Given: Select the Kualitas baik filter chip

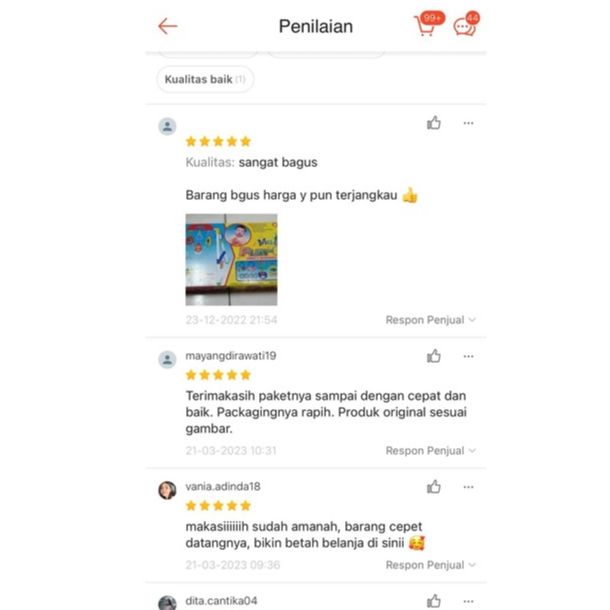Looking at the screenshot, I should click(x=205, y=79).
